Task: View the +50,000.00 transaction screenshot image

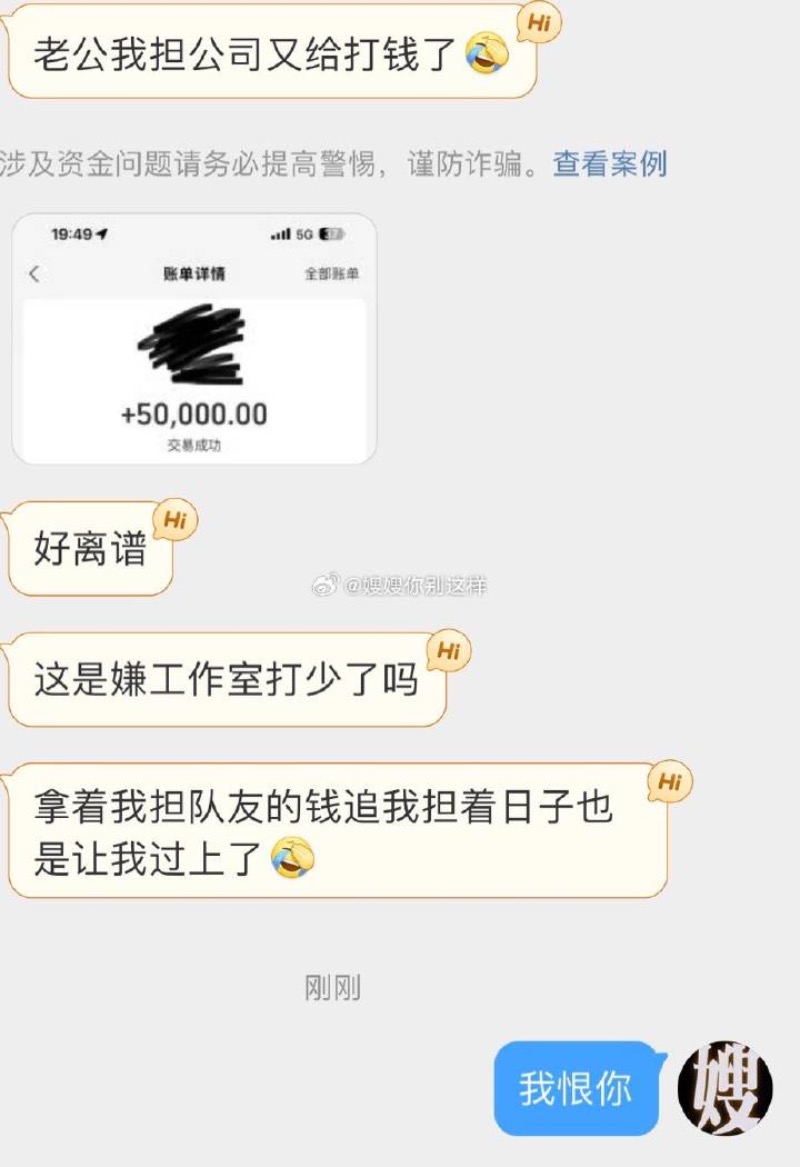Action: point(194,340)
